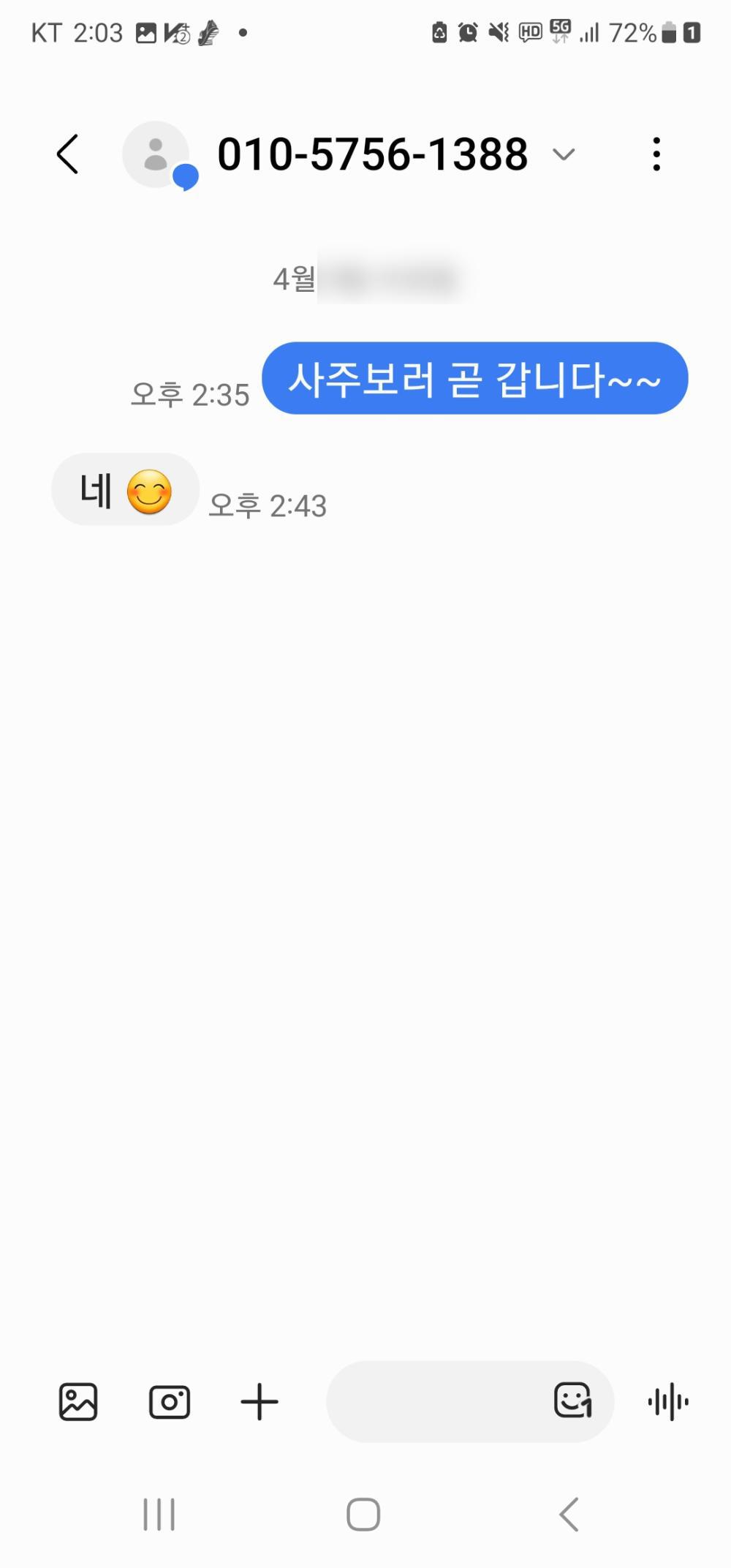
Task: Go back to the conversations list
Action: pyautogui.click(x=67, y=154)
